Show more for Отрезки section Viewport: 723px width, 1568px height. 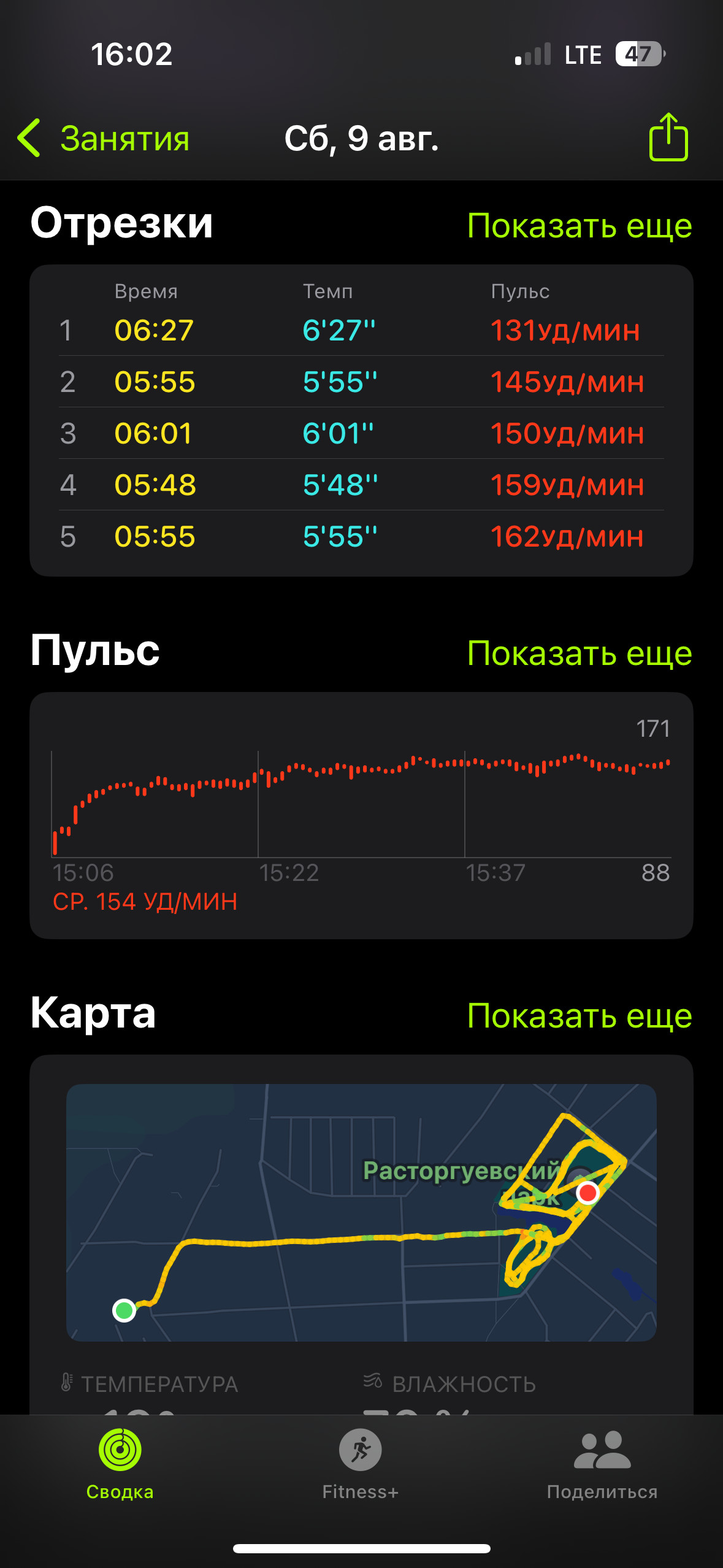(580, 226)
